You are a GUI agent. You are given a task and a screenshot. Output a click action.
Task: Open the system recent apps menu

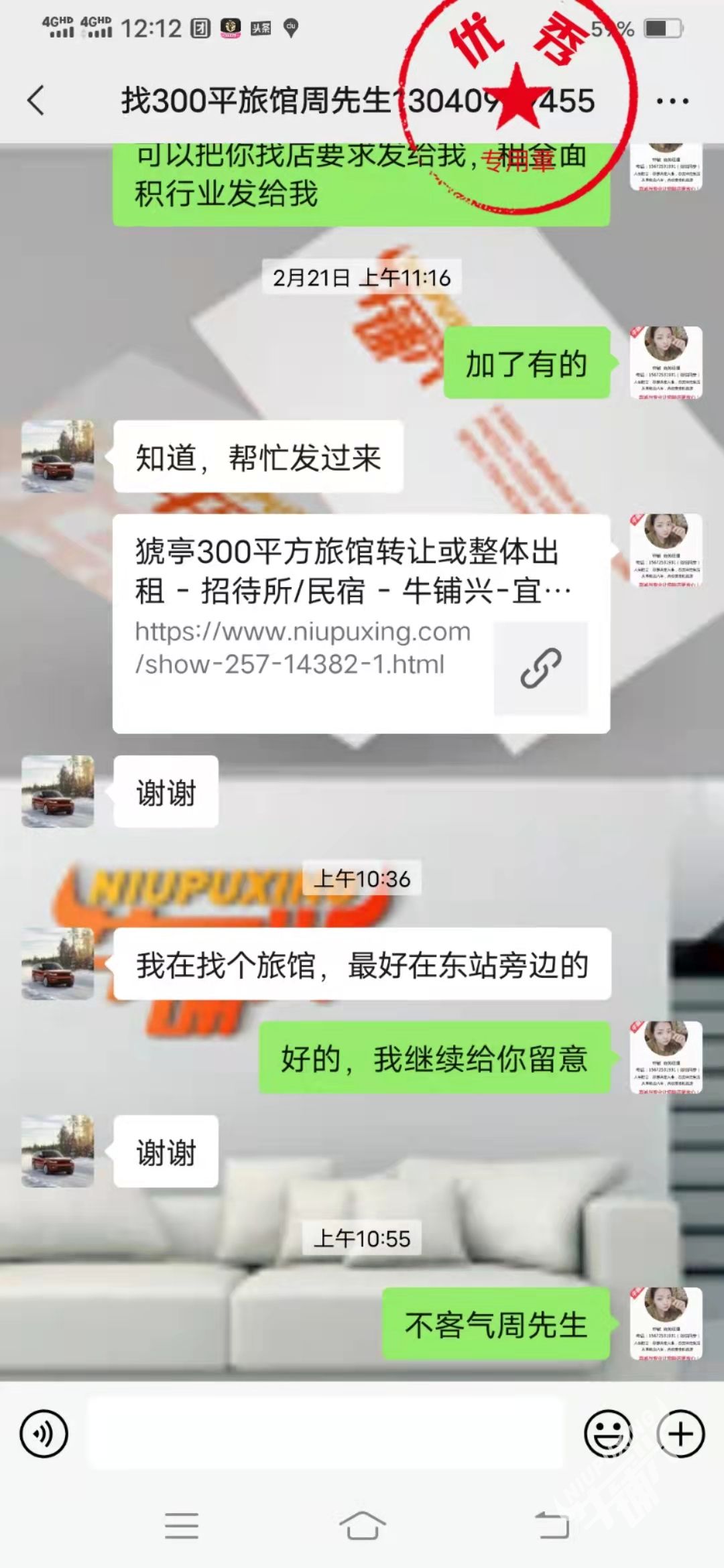tap(182, 1526)
